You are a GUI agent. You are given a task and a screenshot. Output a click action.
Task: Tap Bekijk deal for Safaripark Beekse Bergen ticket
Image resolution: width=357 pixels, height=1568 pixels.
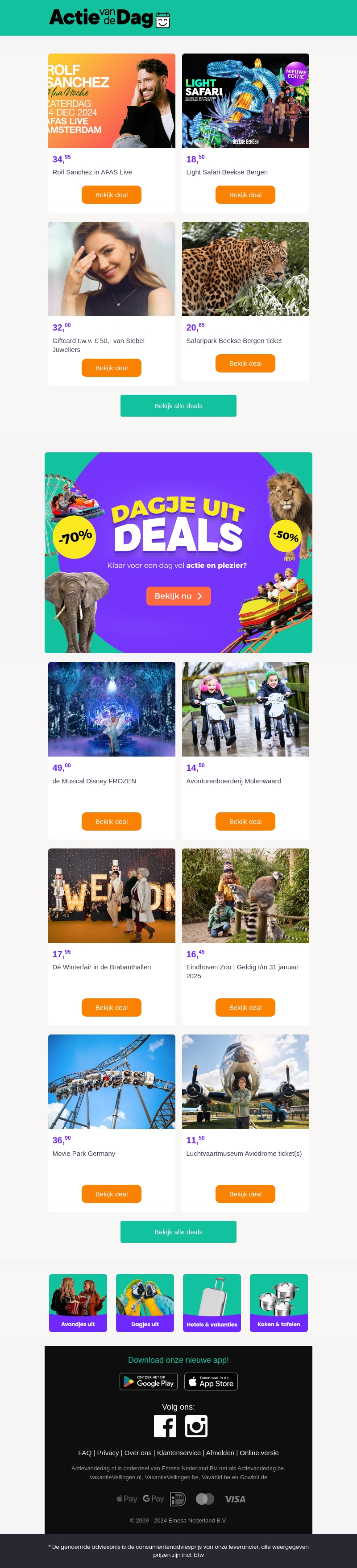(245, 364)
